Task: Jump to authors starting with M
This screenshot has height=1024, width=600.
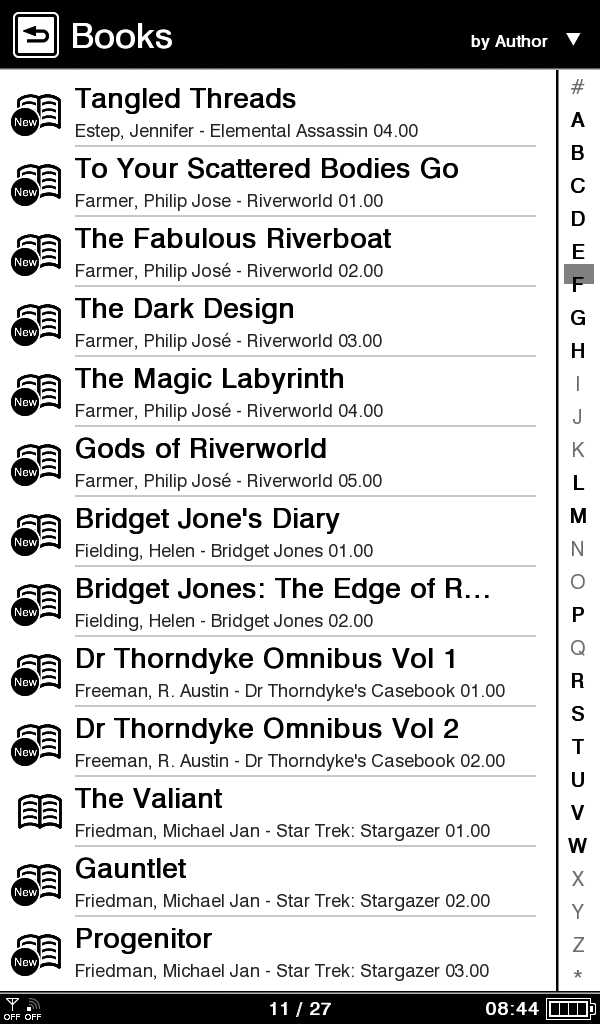Action: [x=578, y=516]
